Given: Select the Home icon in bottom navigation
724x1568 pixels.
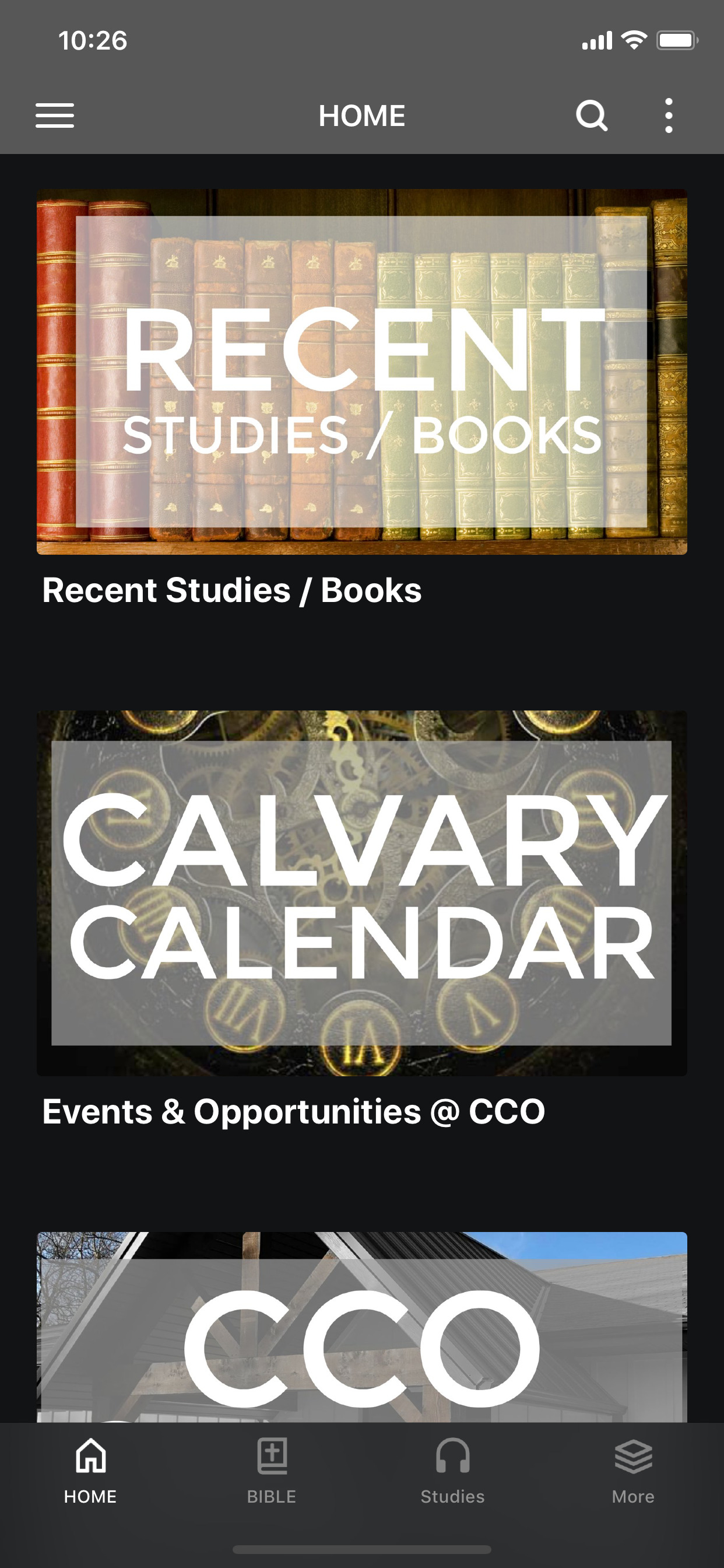Looking at the screenshot, I should pyautogui.click(x=90, y=1458).
